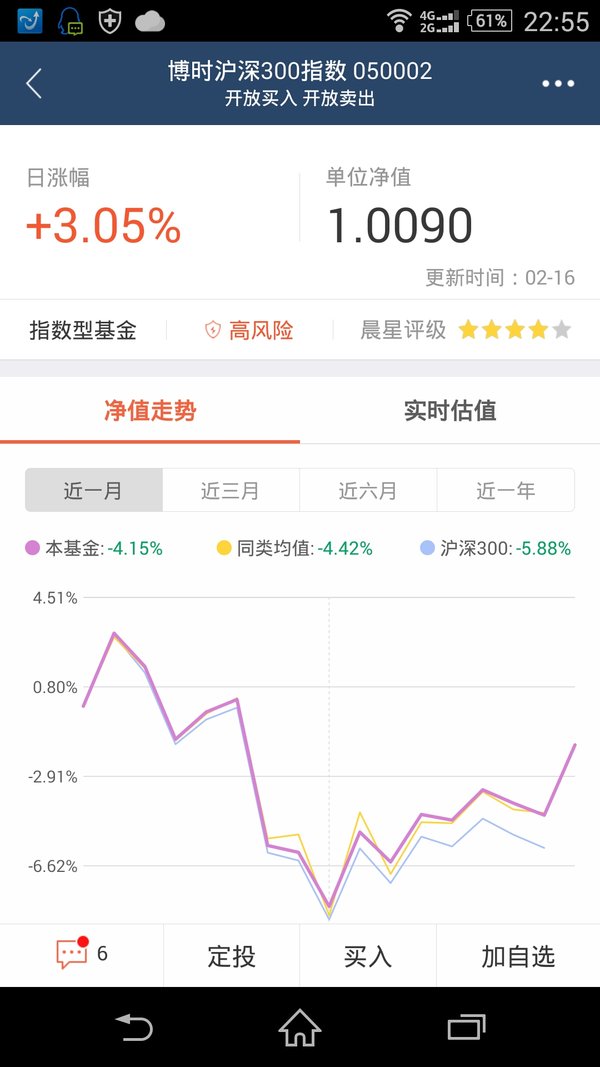Go back using the header arrow
This screenshot has height=1067, width=600.
[34, 84]
